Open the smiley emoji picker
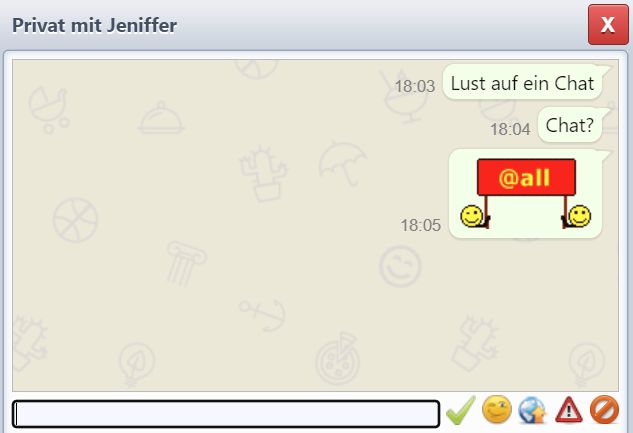 (497, 410)
